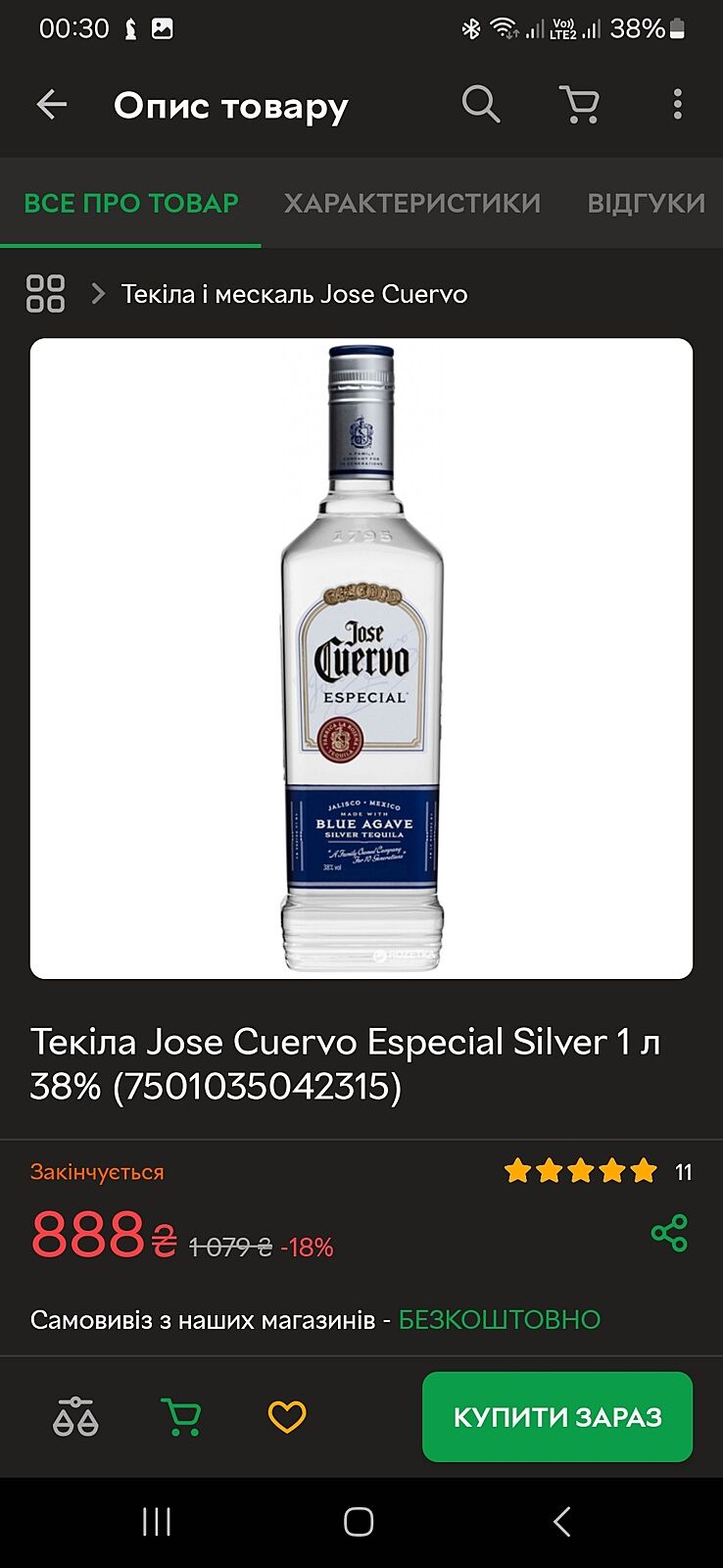Switch to the ХАРАКТЕРИСТИКИ tab
The image size is (723, 1568).
411,203
